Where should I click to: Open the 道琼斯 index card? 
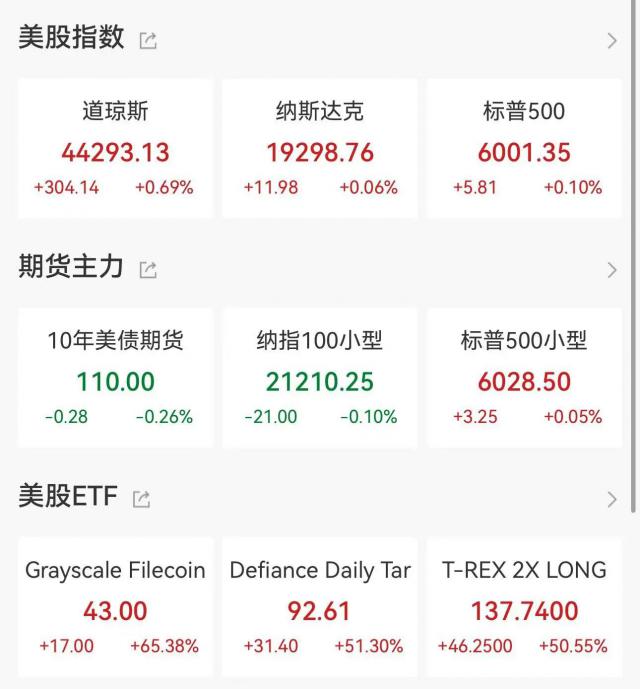pyautogui.click(x=115, y=149)
